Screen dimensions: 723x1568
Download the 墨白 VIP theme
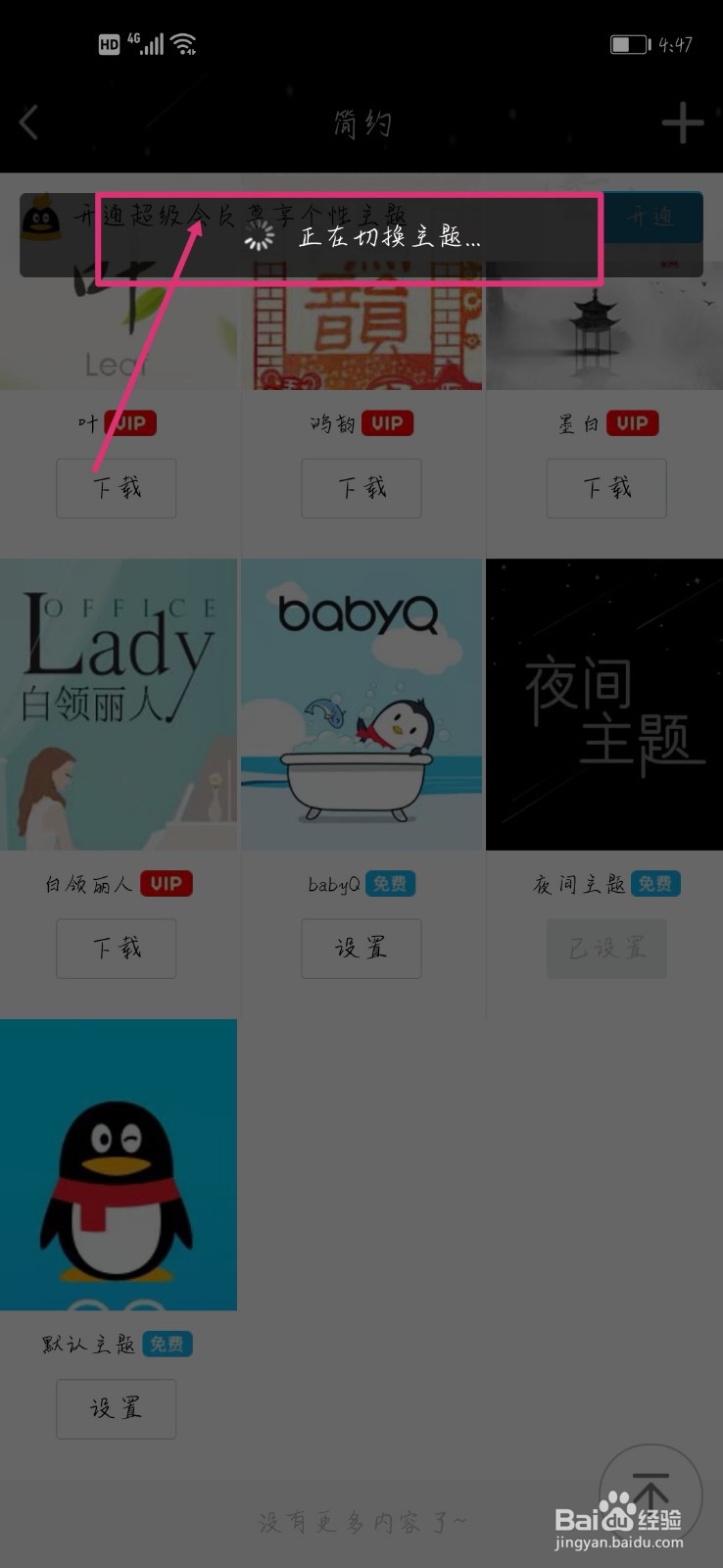click(605, 488)
